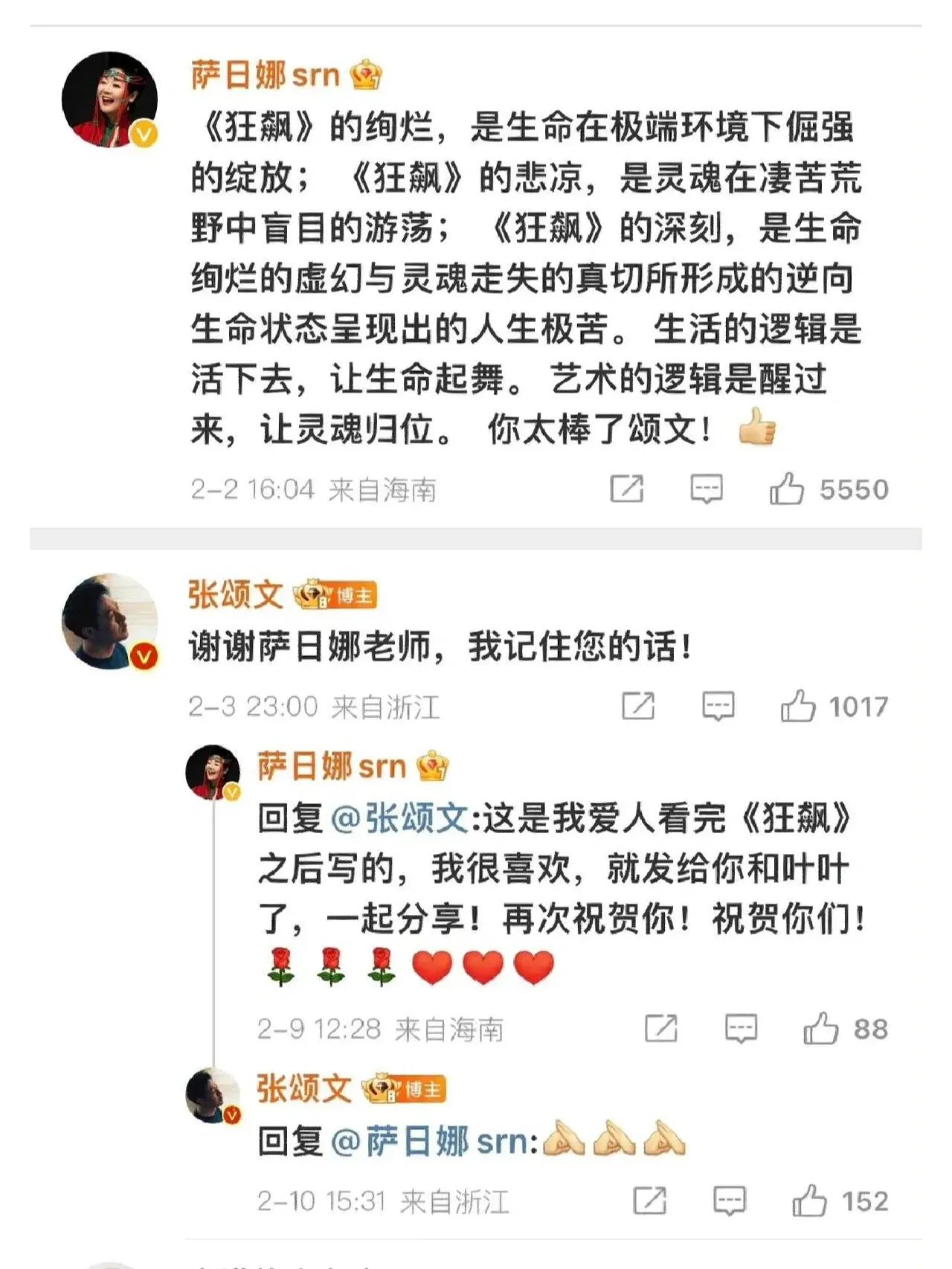Comment on 张颂文's 2-3 23:00 reply
952x1269 pixels.
(718, 706)
